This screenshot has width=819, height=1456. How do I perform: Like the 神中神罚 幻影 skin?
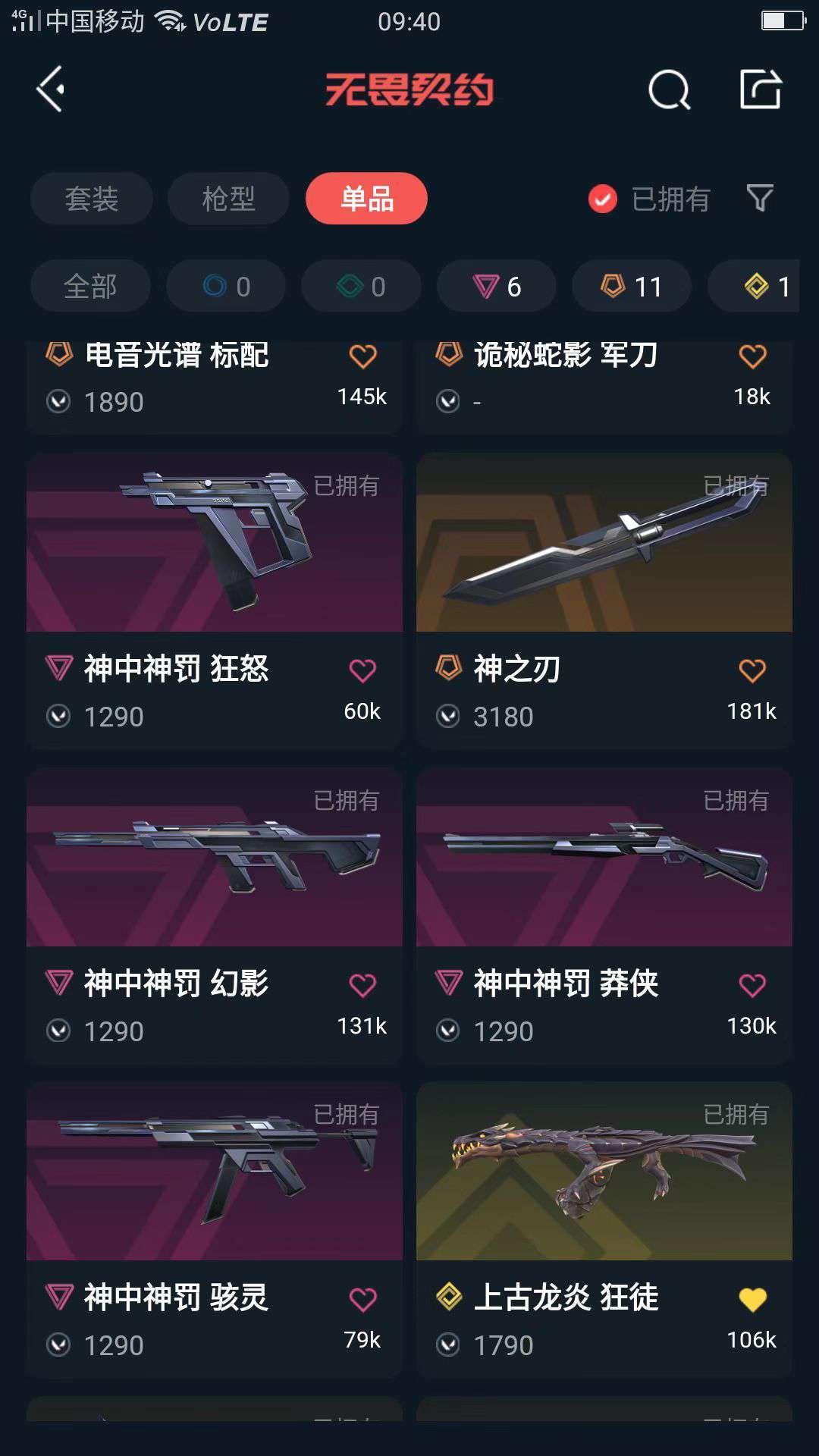pyautogui.click(x=362, y=985)
